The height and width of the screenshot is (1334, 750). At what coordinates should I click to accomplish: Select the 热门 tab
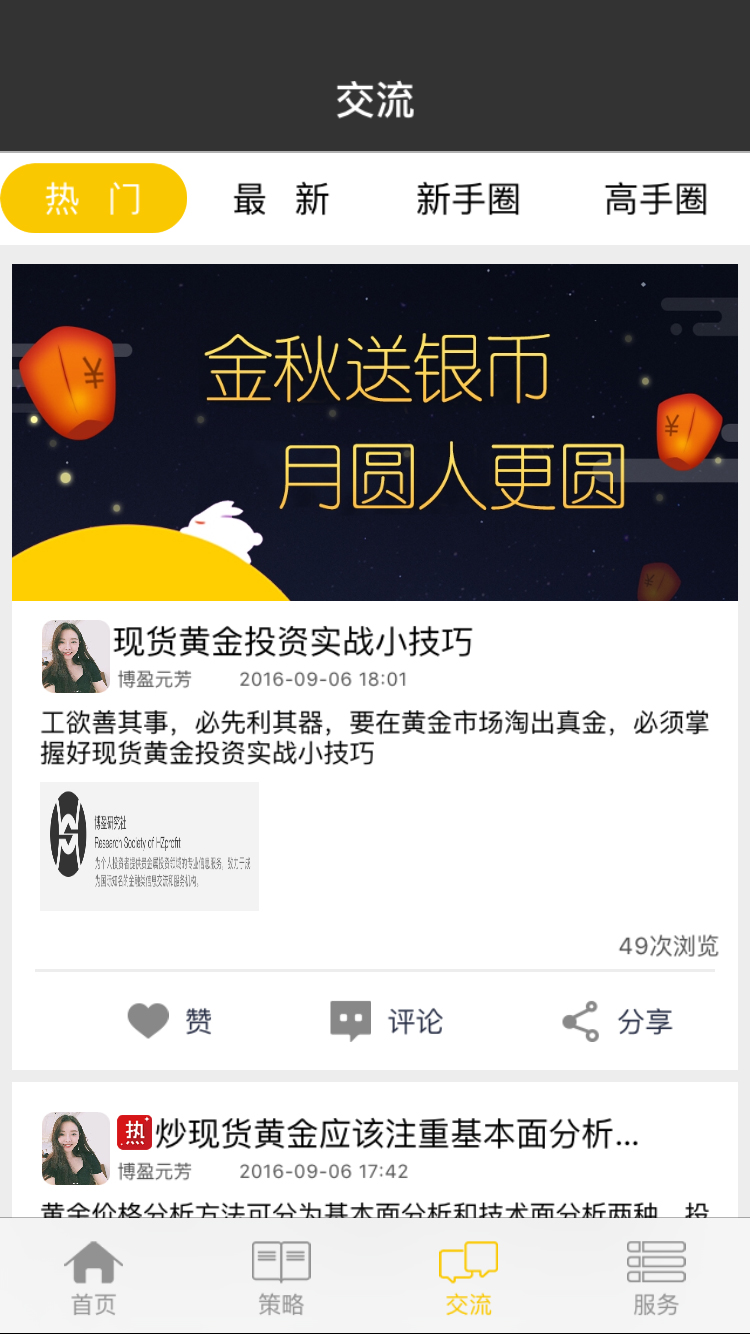pos(94,199)
